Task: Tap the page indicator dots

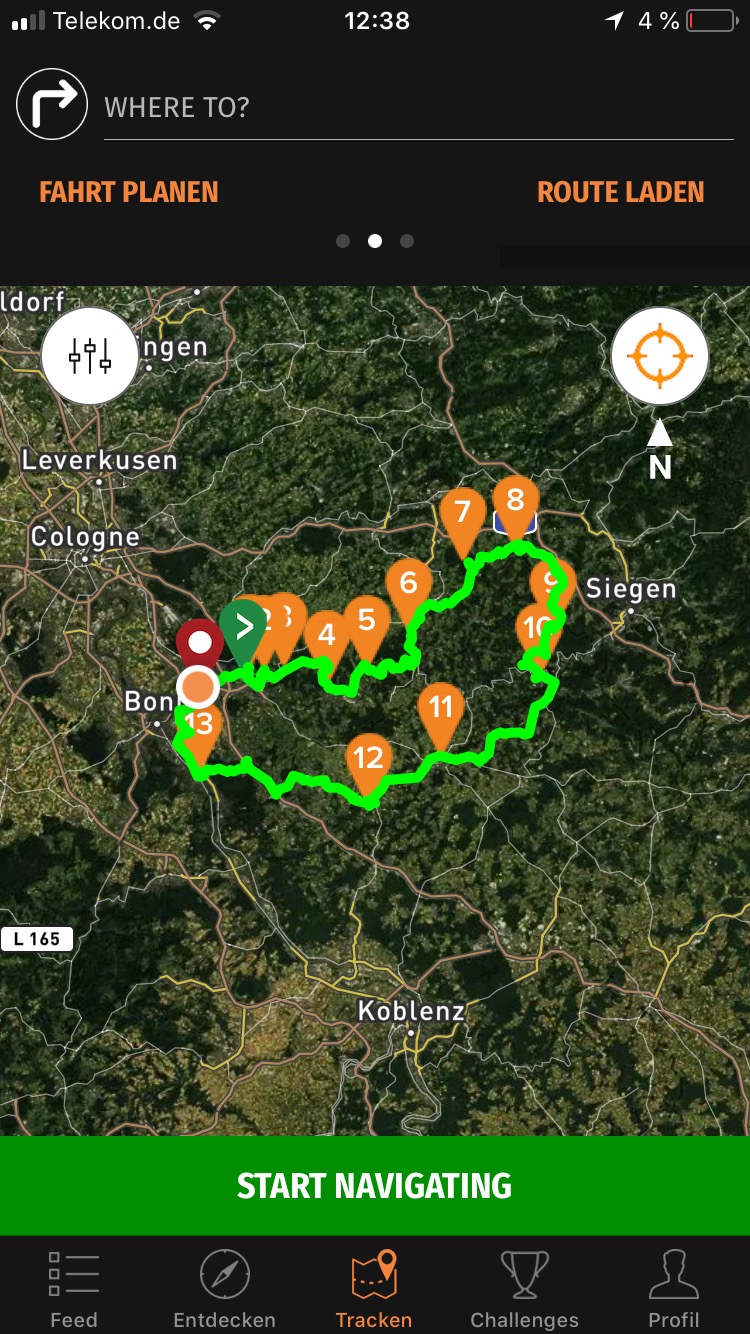Action: 375,241
